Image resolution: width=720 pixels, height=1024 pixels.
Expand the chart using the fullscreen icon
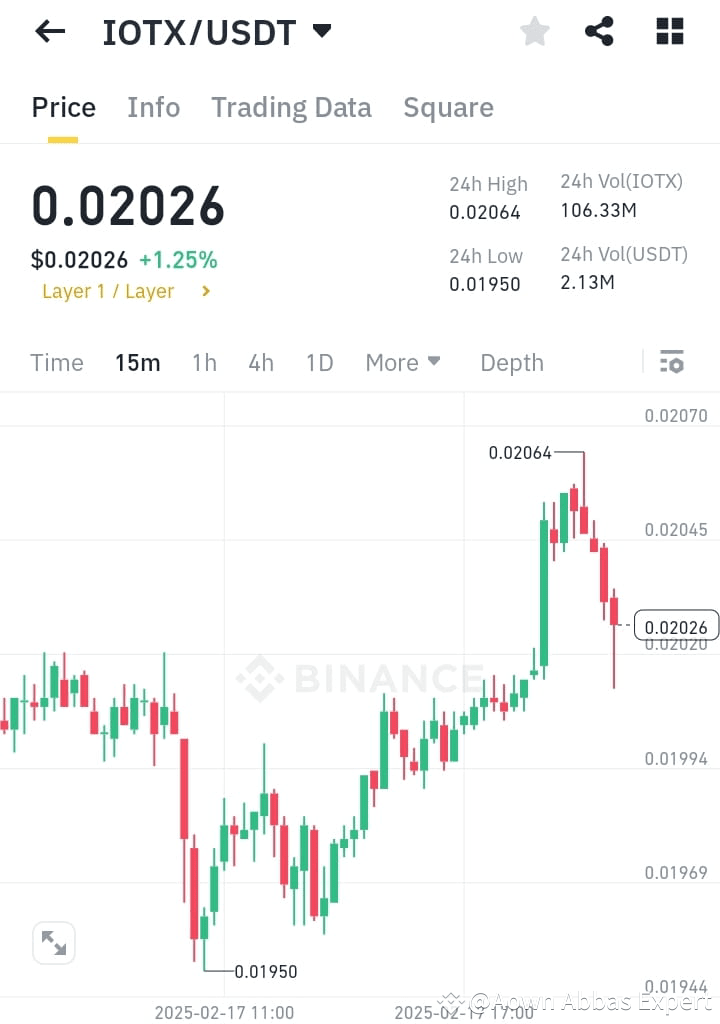click(x=53, y=943)
